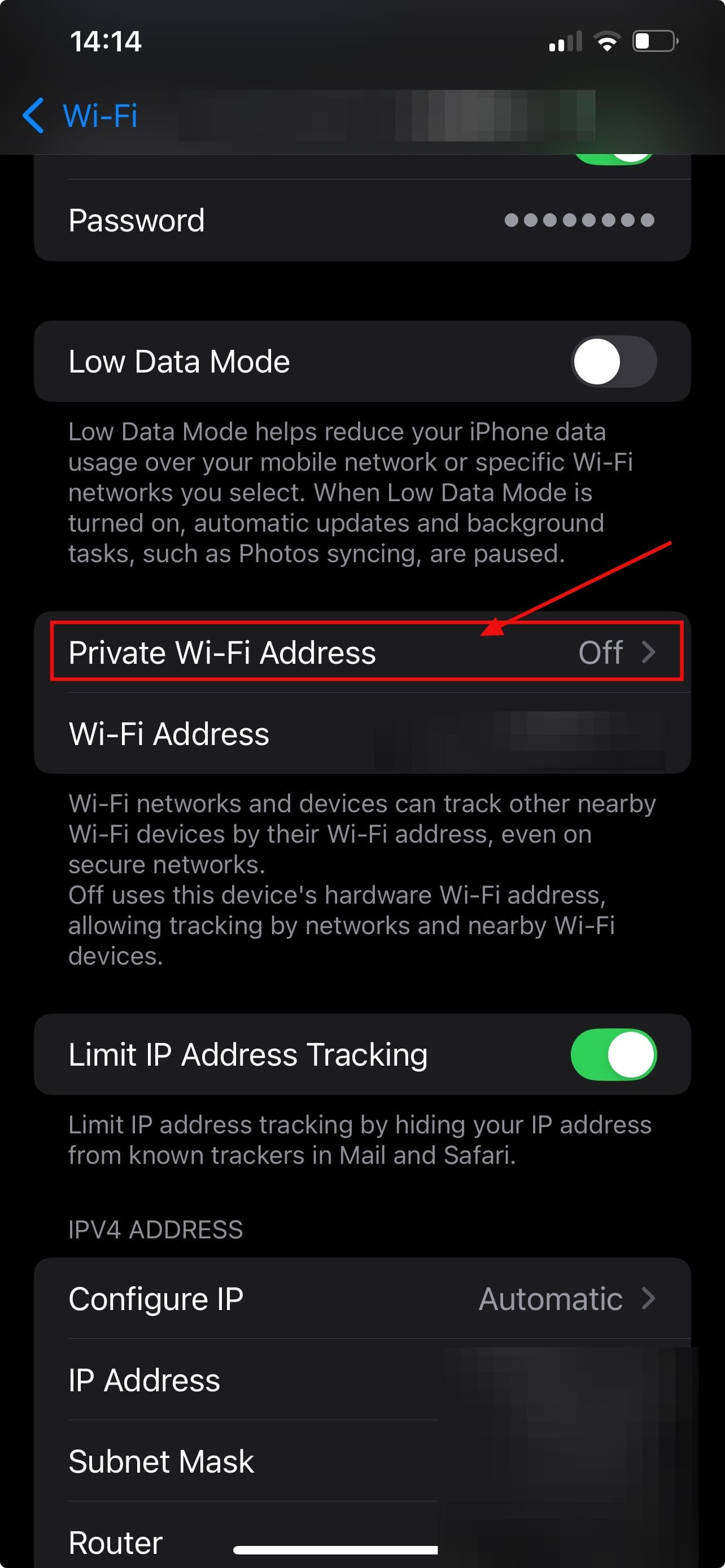Go back to Wi-Fi settings
The image size is (725, 1568).
point(80,115)
